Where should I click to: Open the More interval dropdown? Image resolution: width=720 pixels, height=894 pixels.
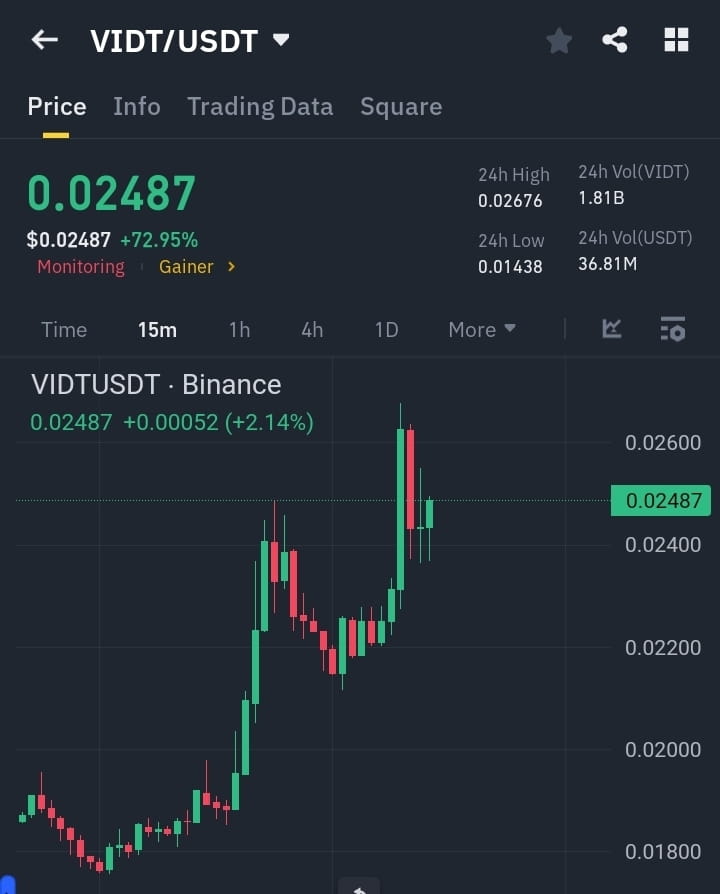(481, 329)
